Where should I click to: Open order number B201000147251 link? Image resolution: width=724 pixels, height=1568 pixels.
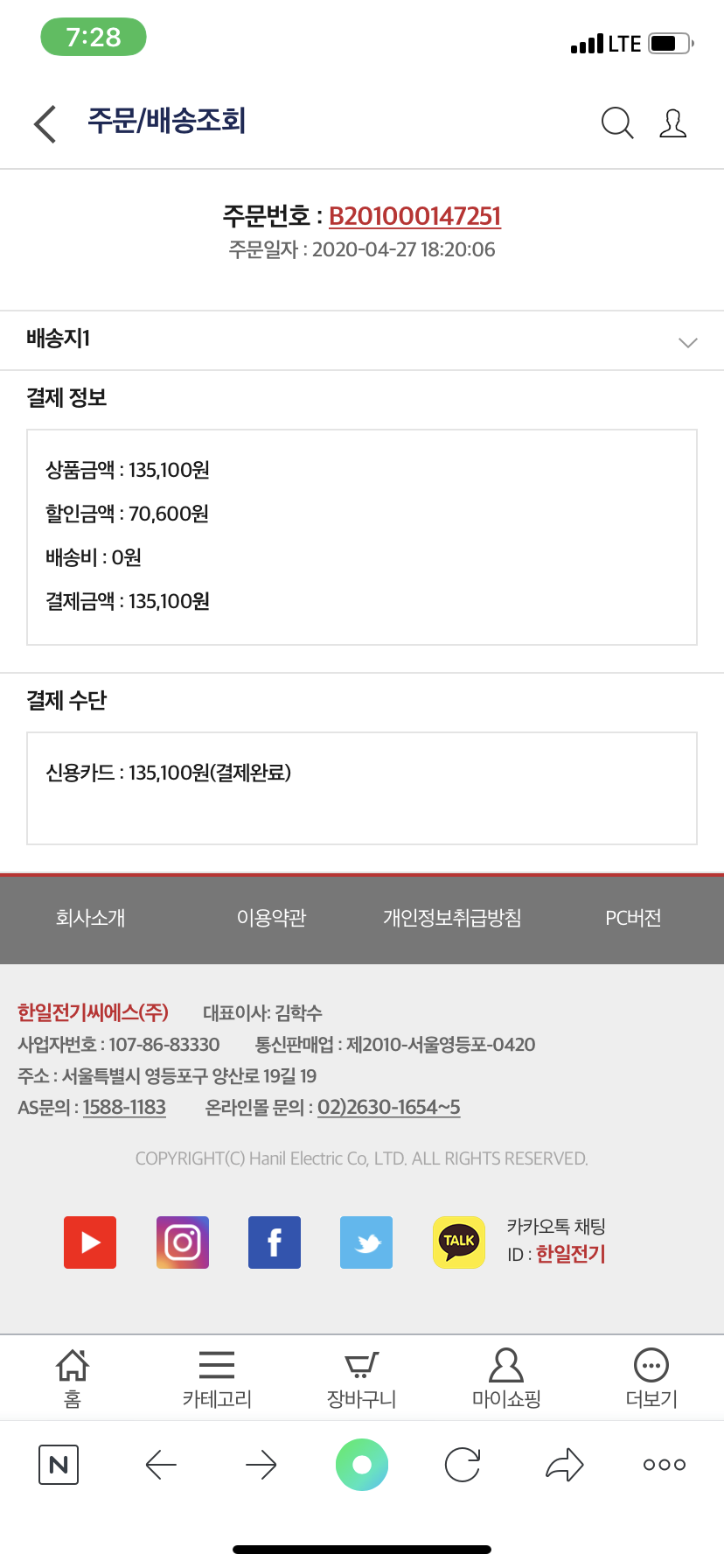[414, 216]
